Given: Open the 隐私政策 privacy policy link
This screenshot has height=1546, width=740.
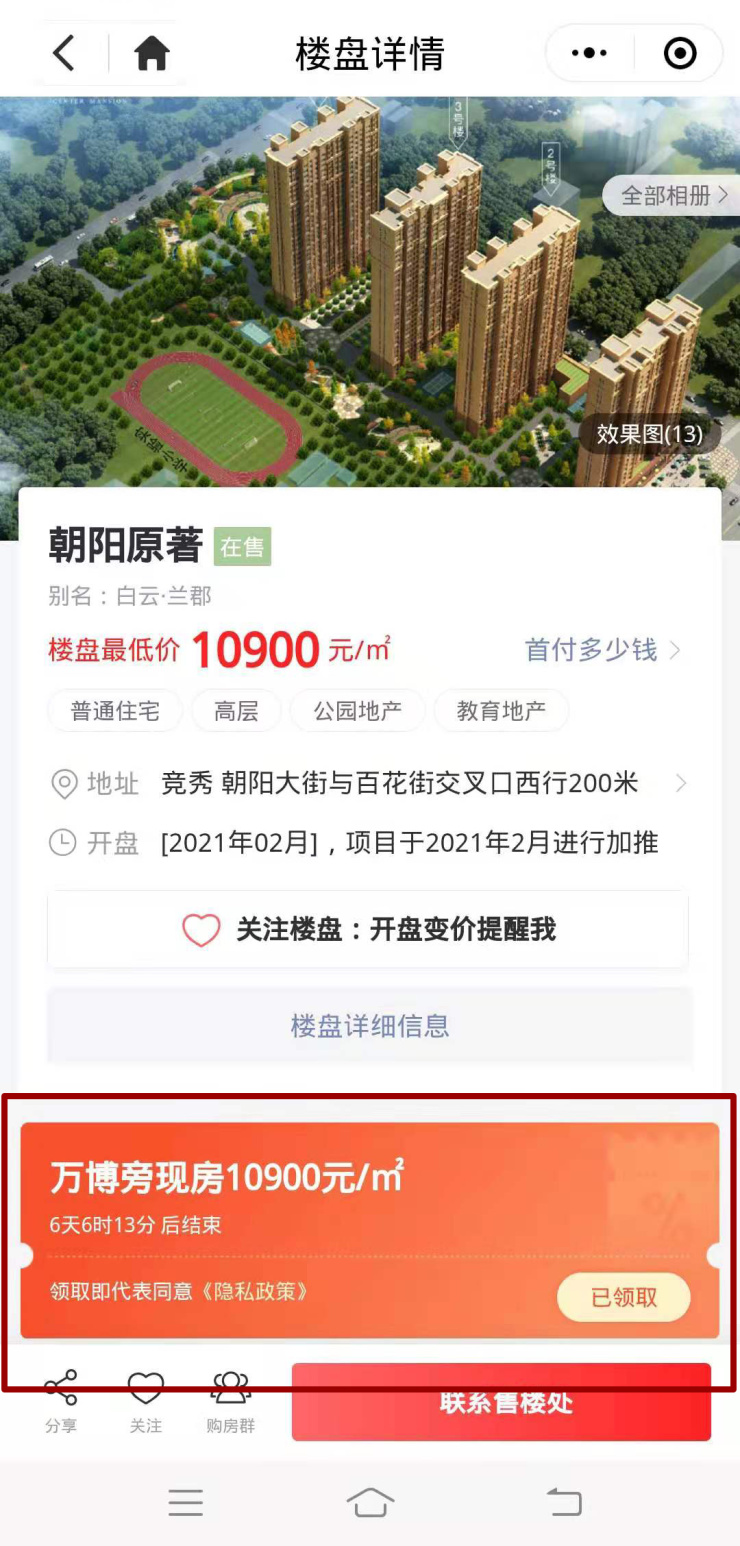Looking at the screenshot, I should coord(254,1291).
